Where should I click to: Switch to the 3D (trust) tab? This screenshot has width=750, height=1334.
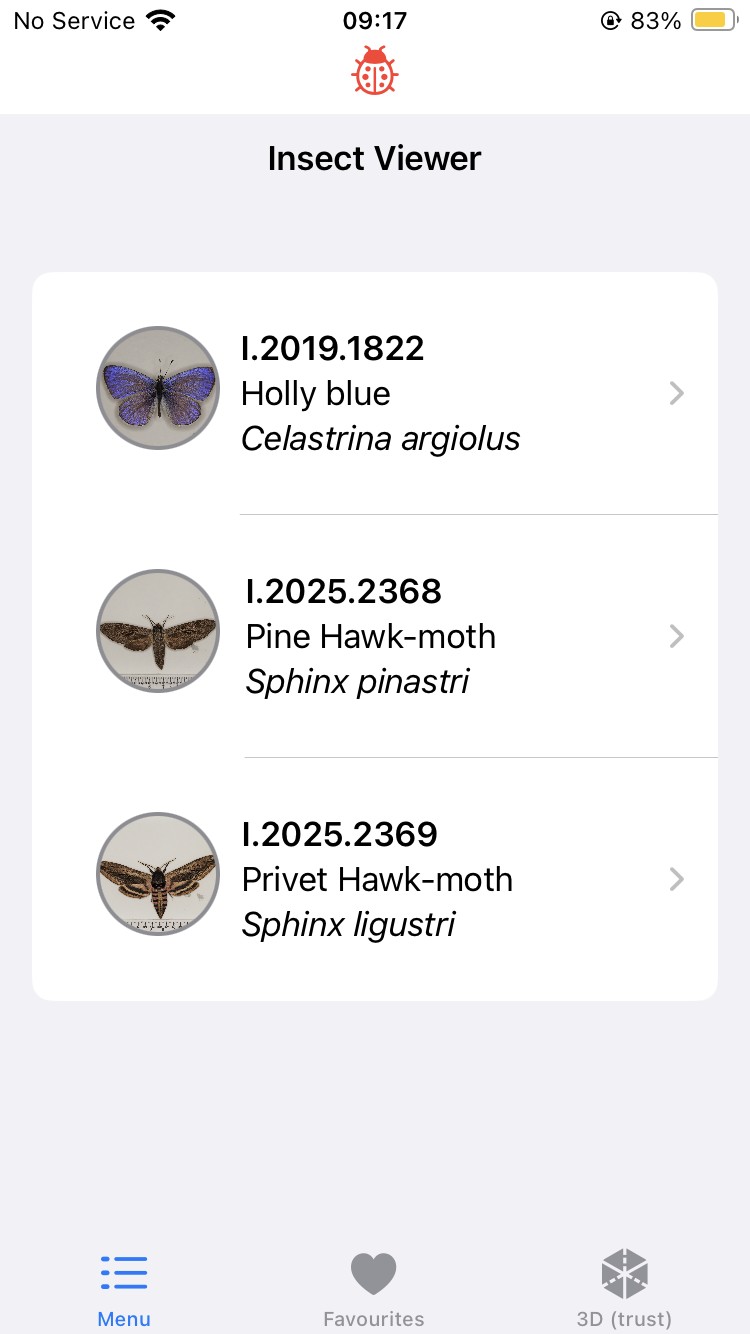pos(624,1289)
